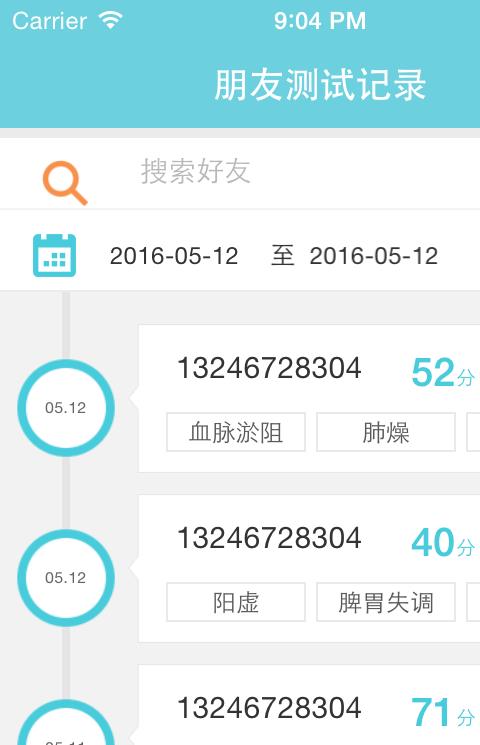Screen dimensions: 480x745
Task: Open the test record scoring 71分
Action: (x=309, y=705)
